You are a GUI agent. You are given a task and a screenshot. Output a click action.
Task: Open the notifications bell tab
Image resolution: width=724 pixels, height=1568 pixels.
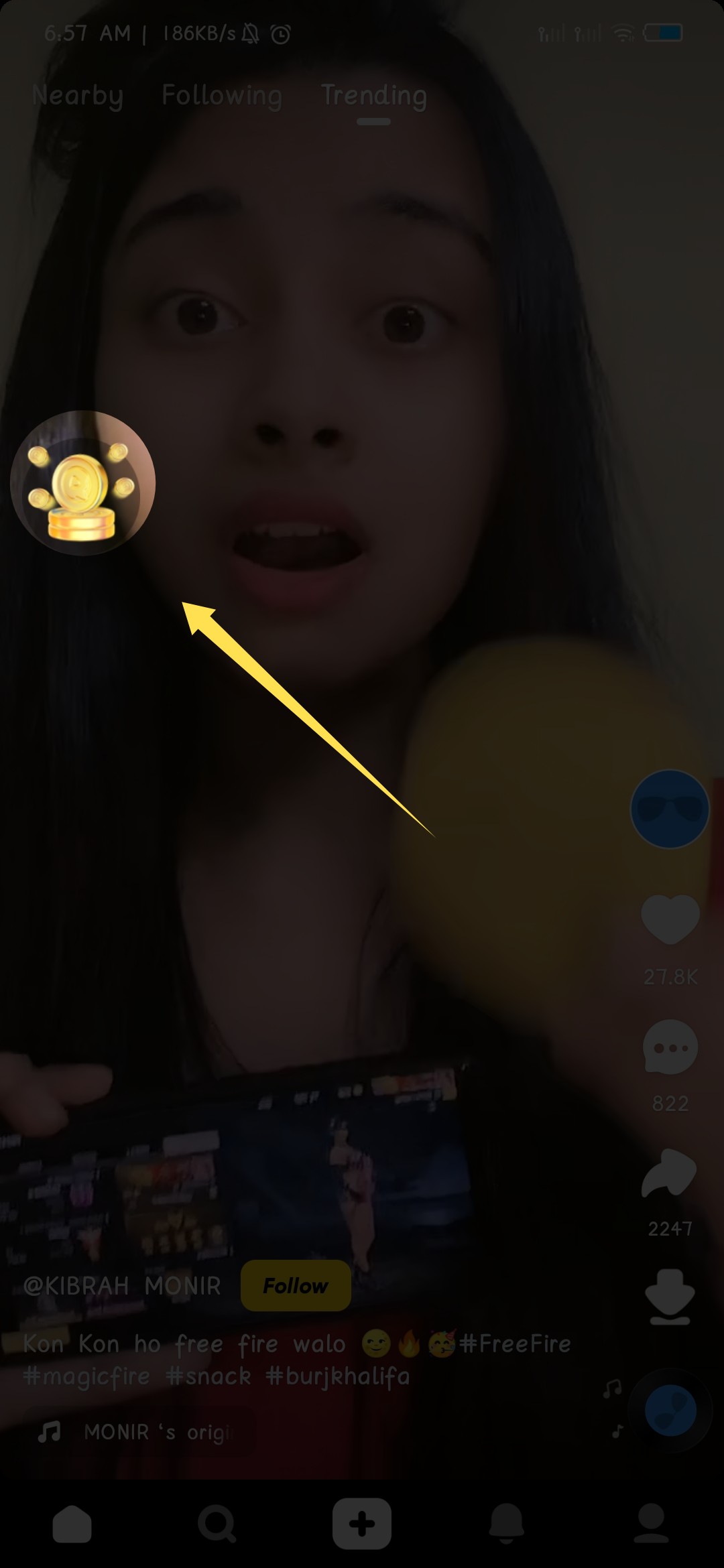click(506, 1523)
